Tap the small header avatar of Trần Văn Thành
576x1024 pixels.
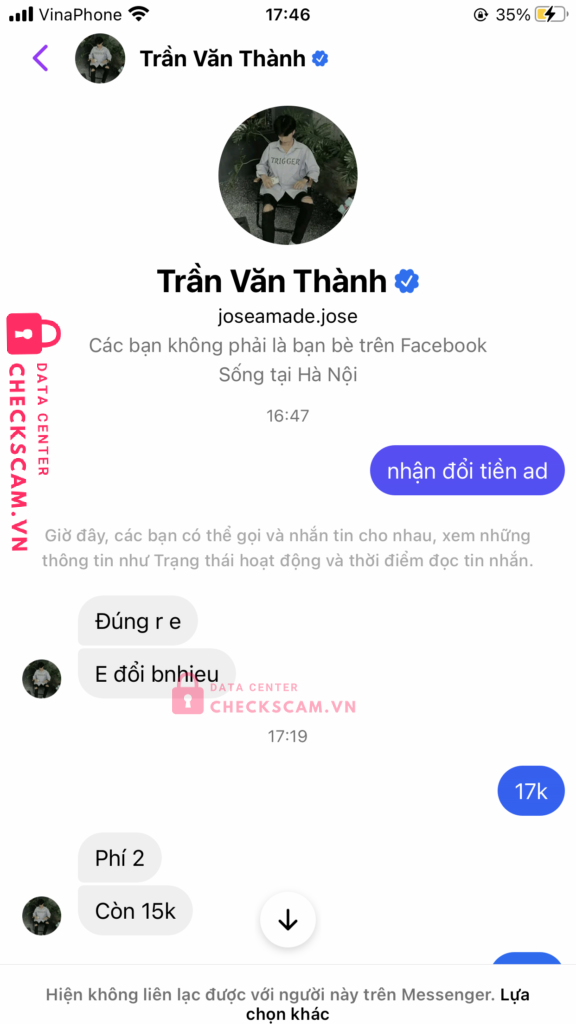coord(100,58)
